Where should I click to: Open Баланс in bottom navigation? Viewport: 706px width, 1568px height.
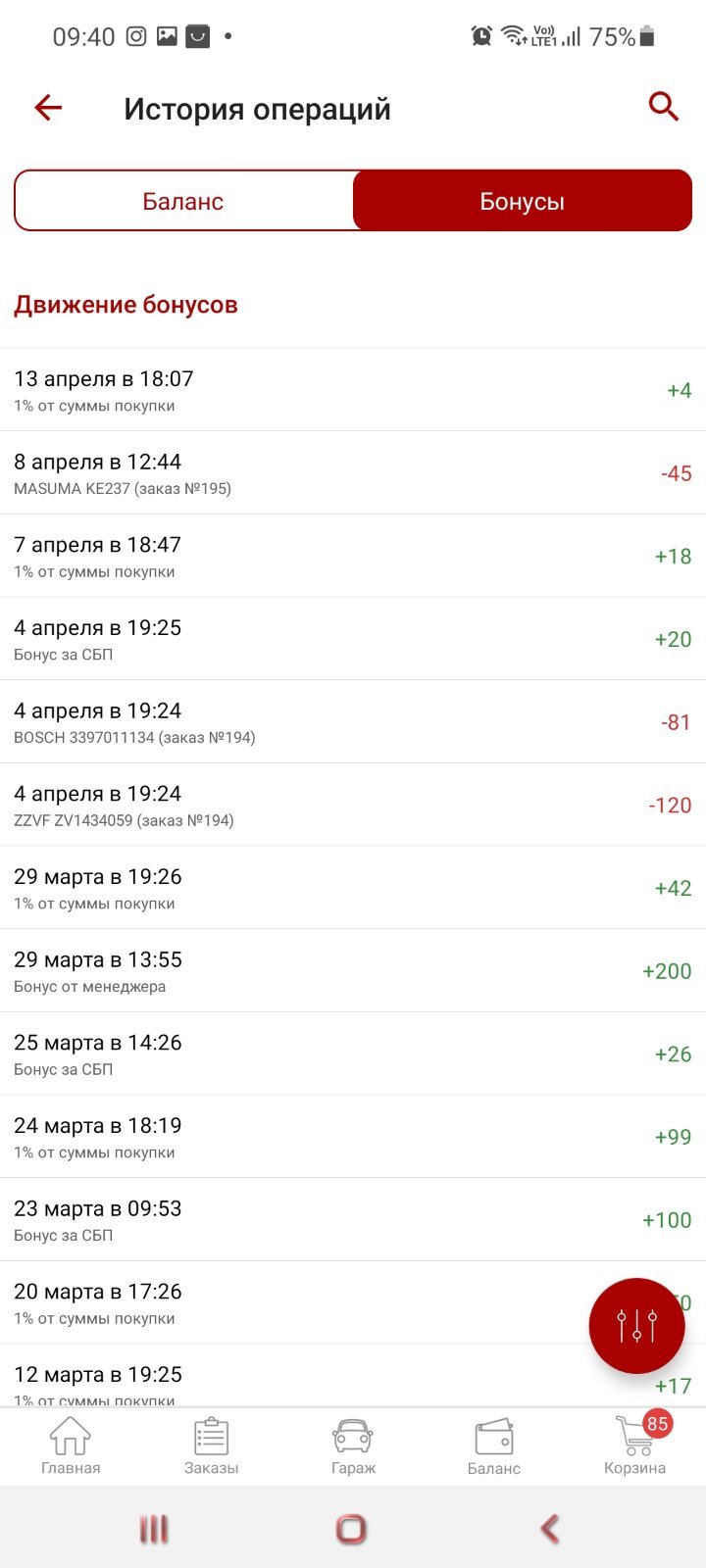pyautogui.click(x=494, y=1446)
